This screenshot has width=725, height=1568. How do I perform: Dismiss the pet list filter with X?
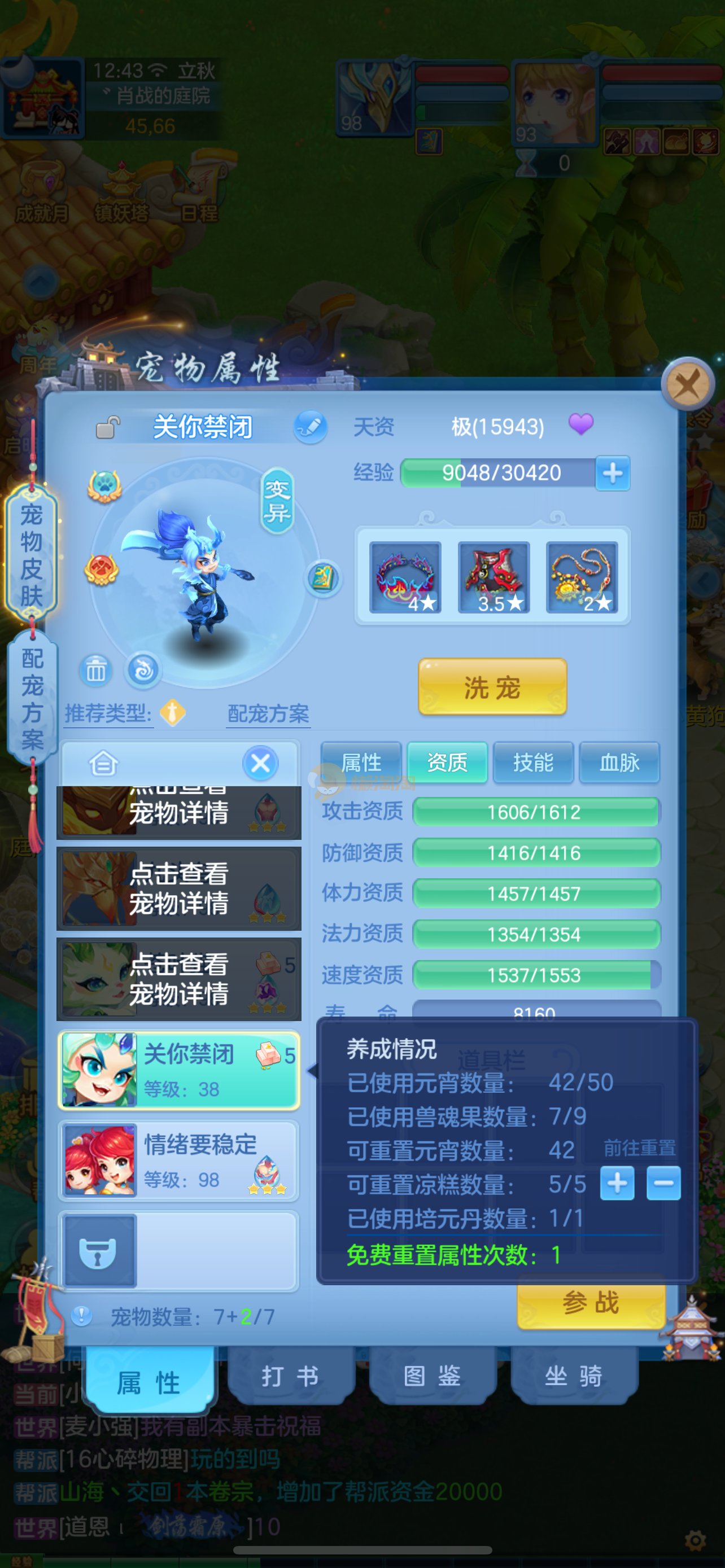[x=260, y=763]
